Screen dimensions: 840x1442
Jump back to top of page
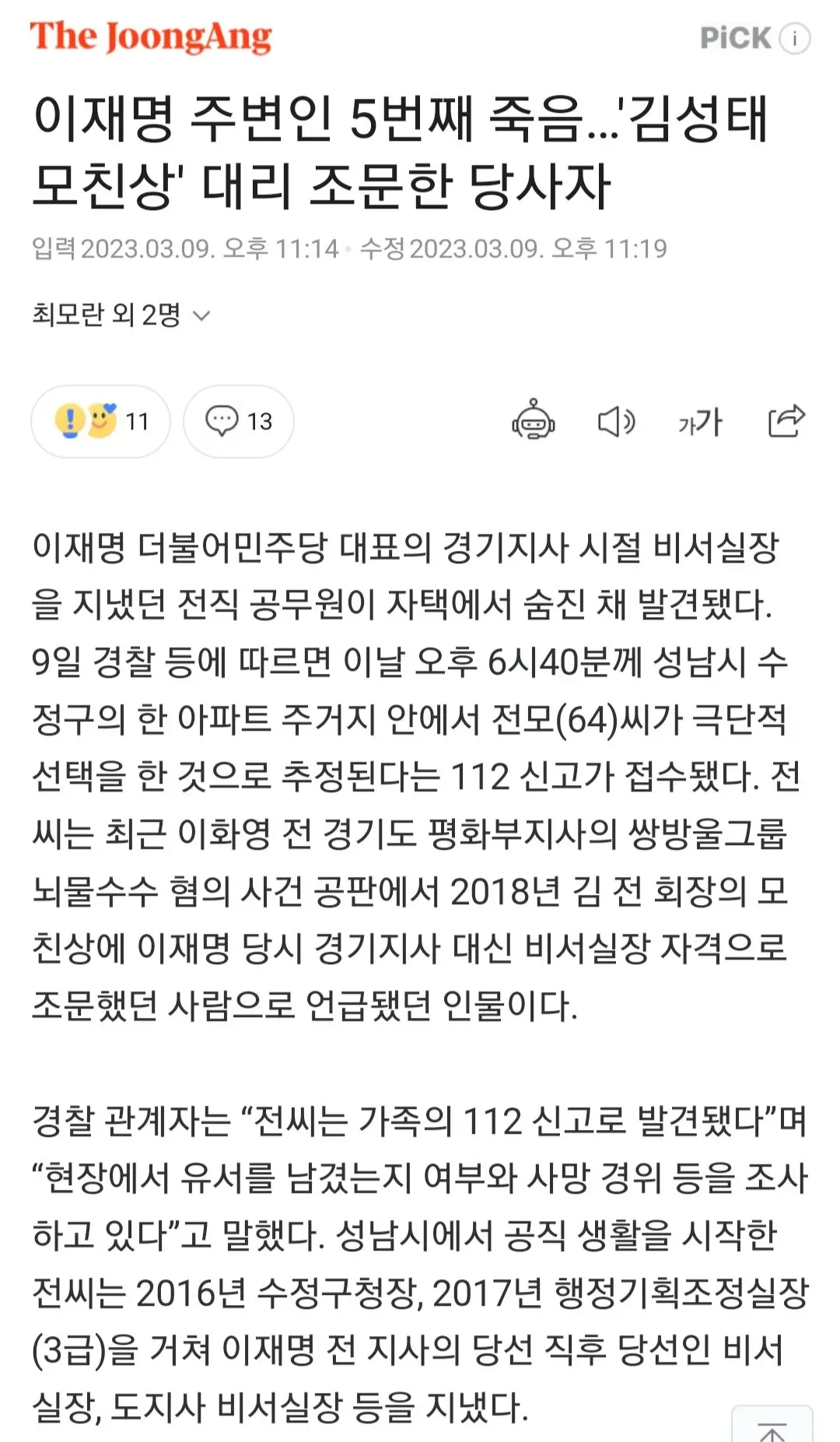[x=772, y=1426]
